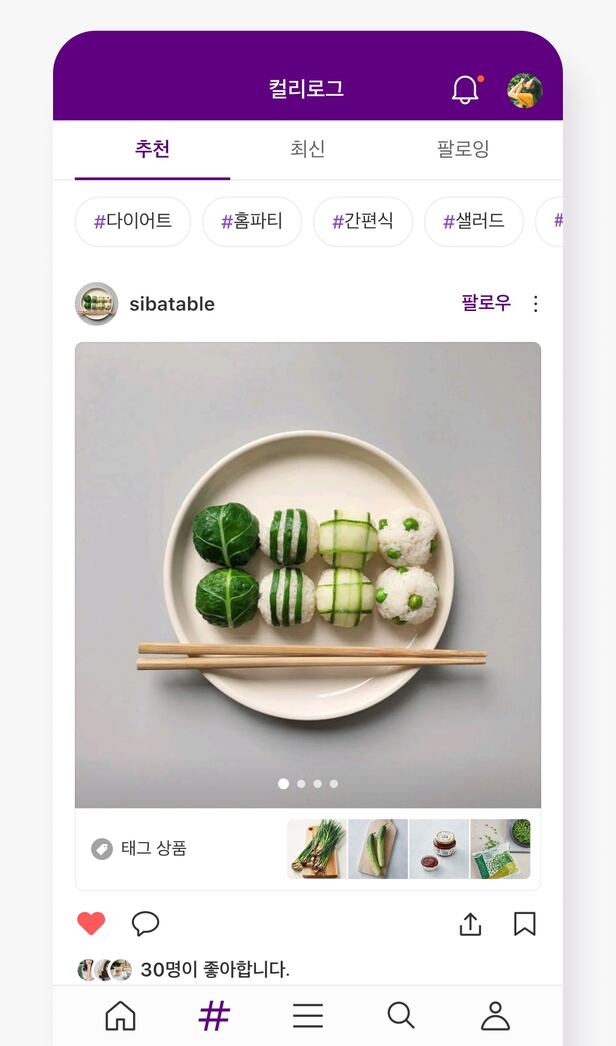Go to the home tab in bottom navigation
This screenshot has height=1046, width=616.
(x=120, y=1016)
